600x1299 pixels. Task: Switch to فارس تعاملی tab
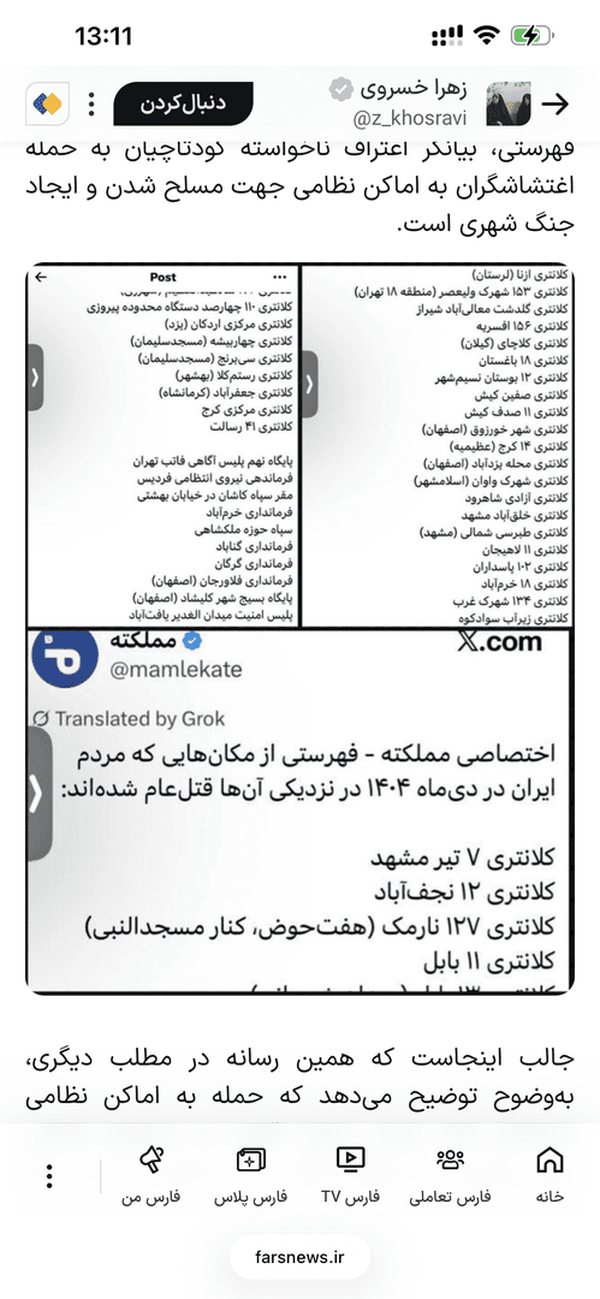pyautogui.click(x=450, y=1176)
